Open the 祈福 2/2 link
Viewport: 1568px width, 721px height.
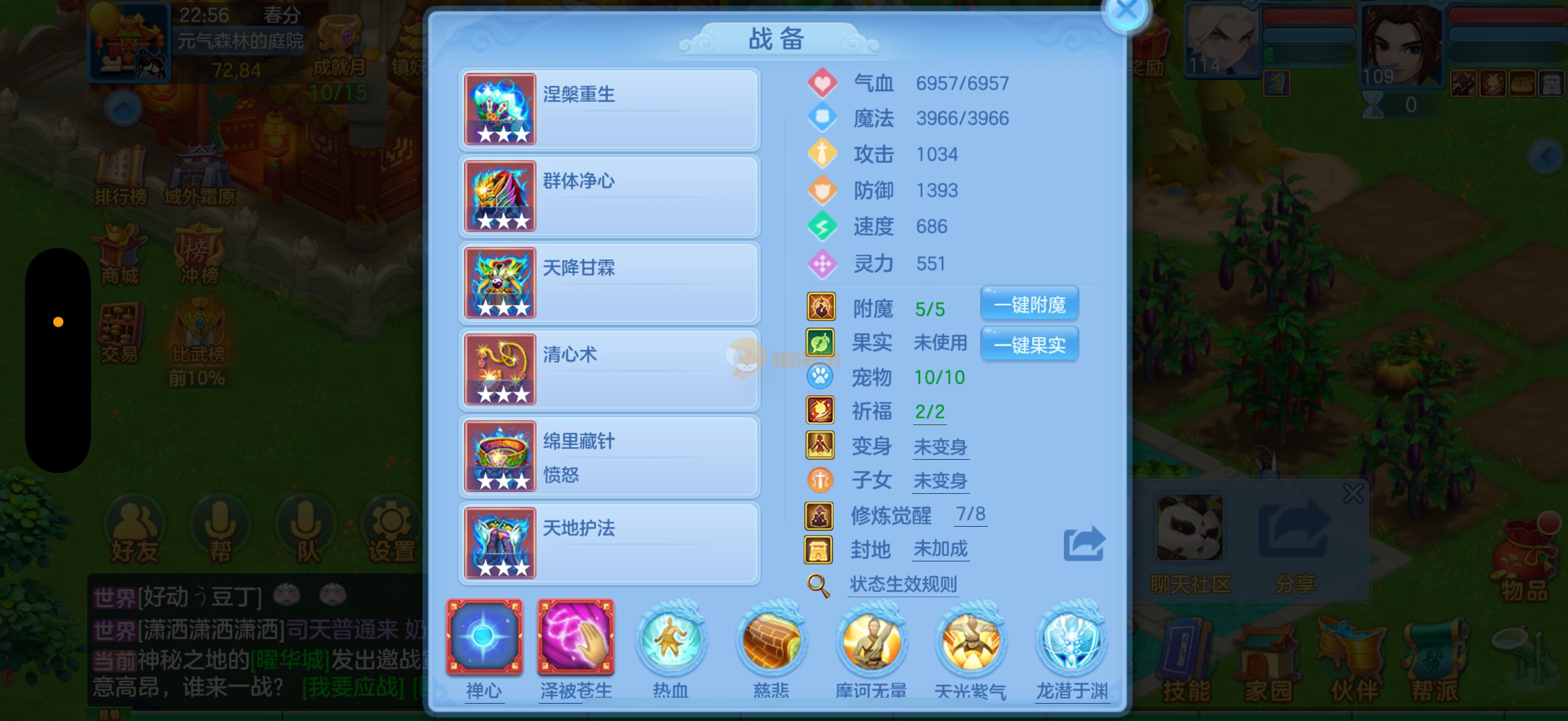[929, 412]
